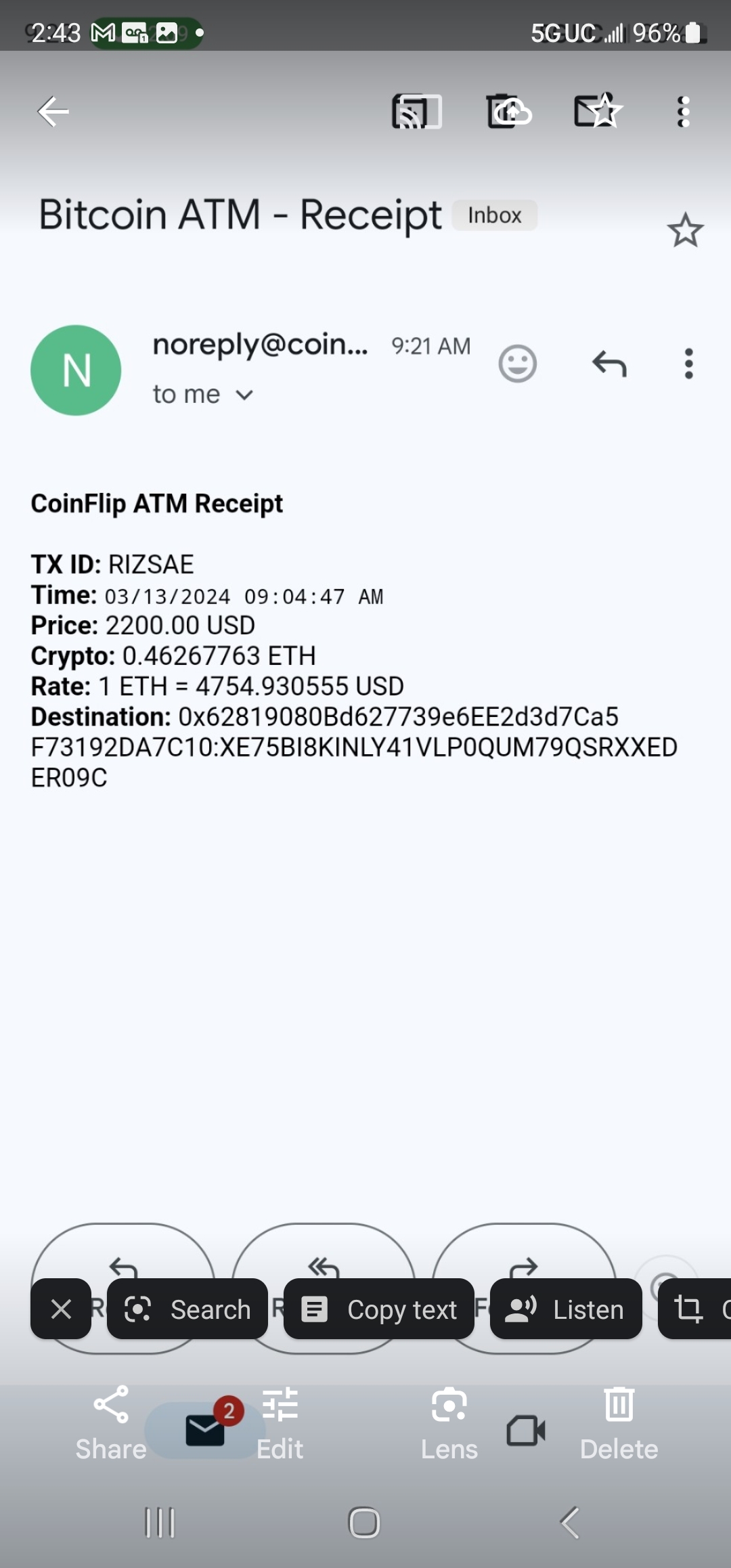Tap the cloud backup icon

tap(509, 112)
